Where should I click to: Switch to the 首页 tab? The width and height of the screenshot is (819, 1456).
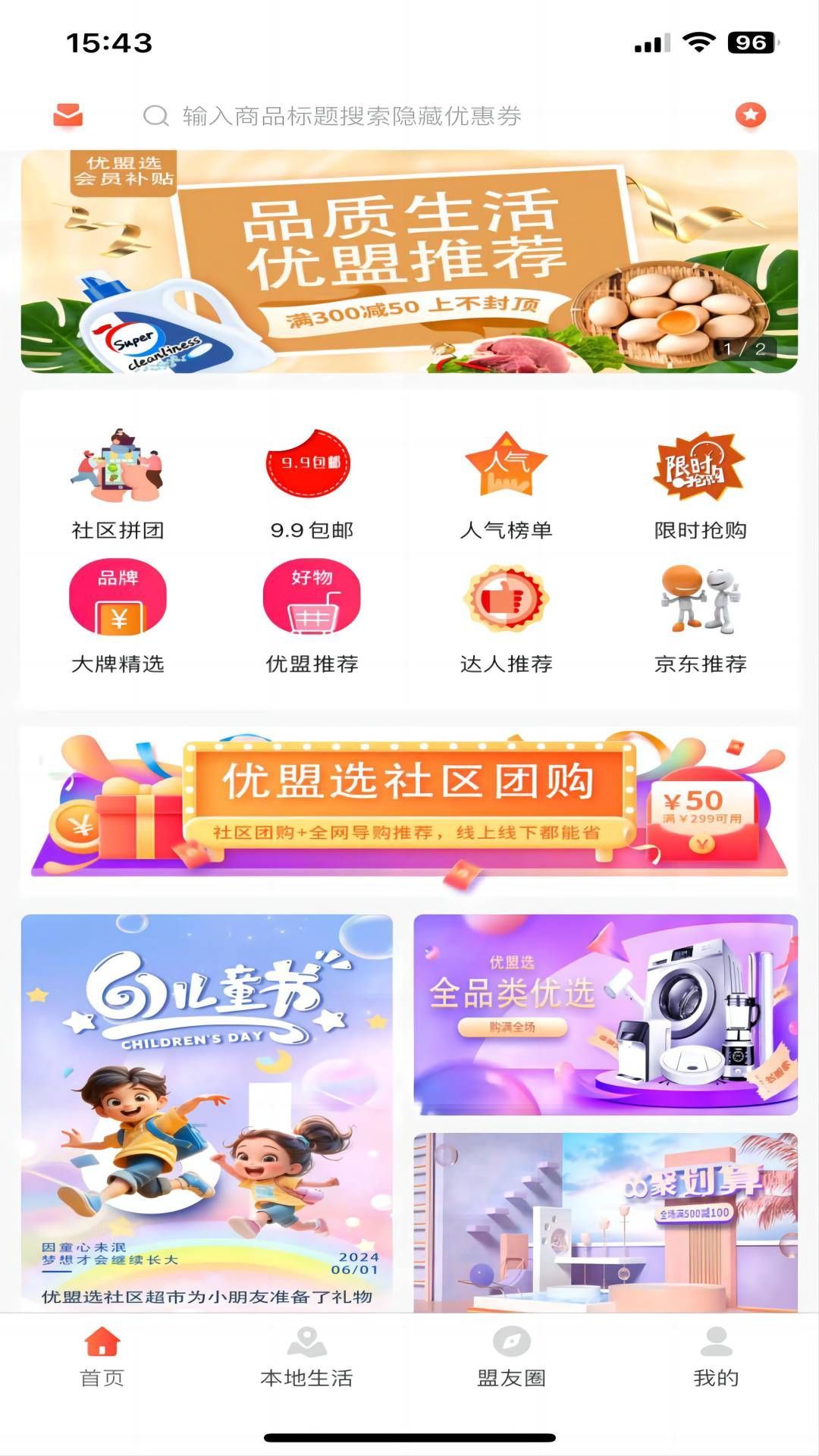pyautogui.click(x=102, y=1357)
